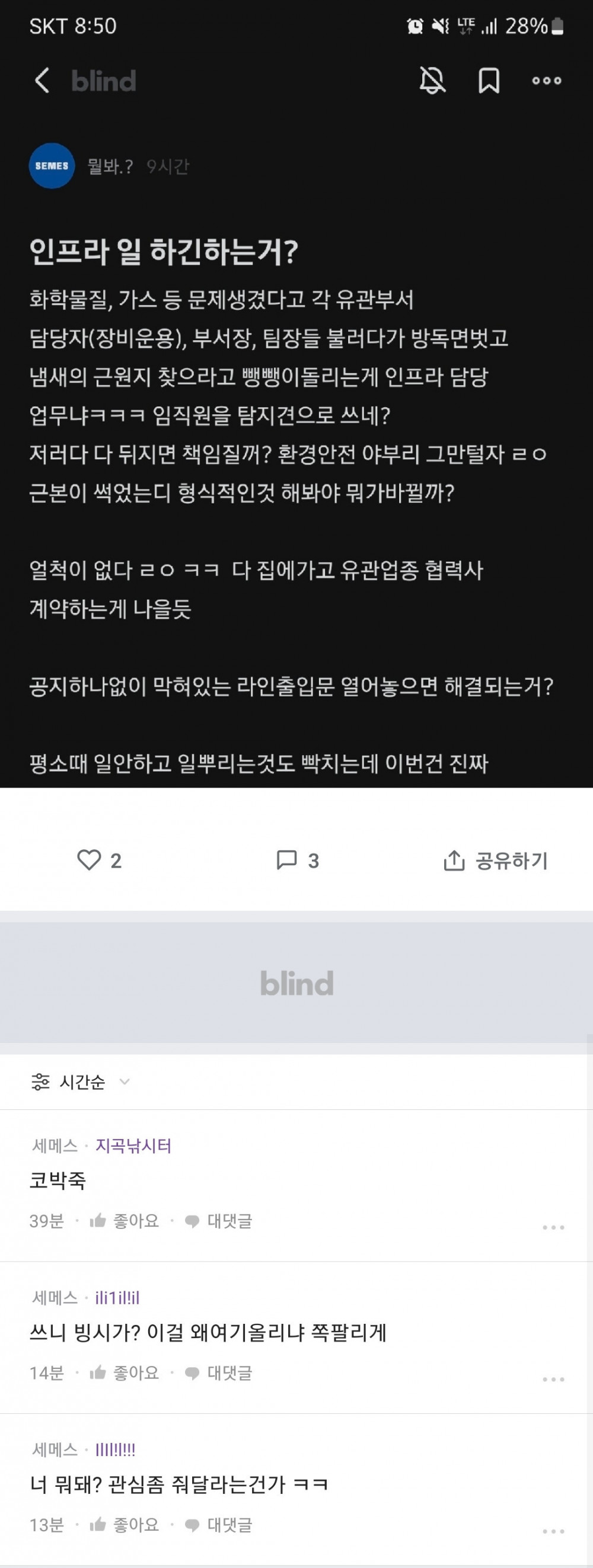Tap 공유하기 to share the post
Screen dimensions: 593x1568
(x=496, y=860)
